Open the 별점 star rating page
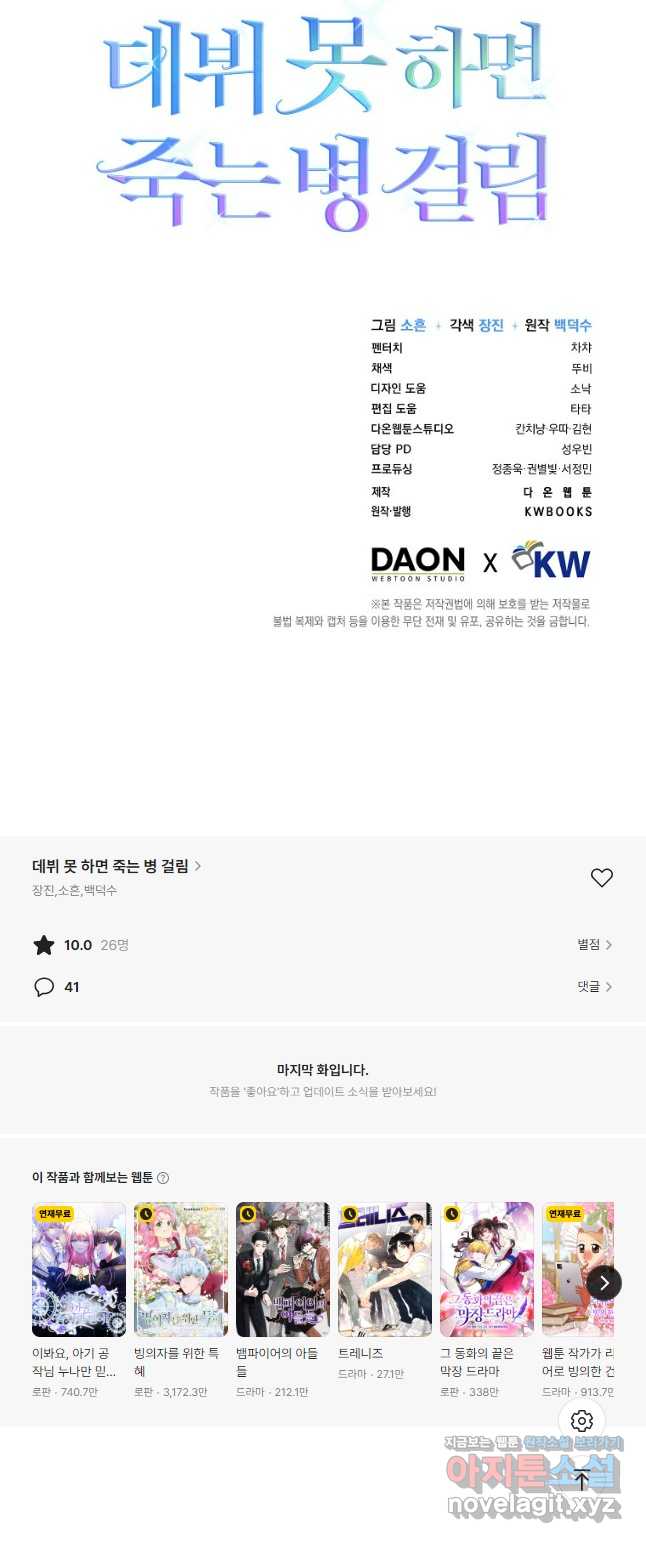This screenshot has width=646, height=1543. point(595,944)
